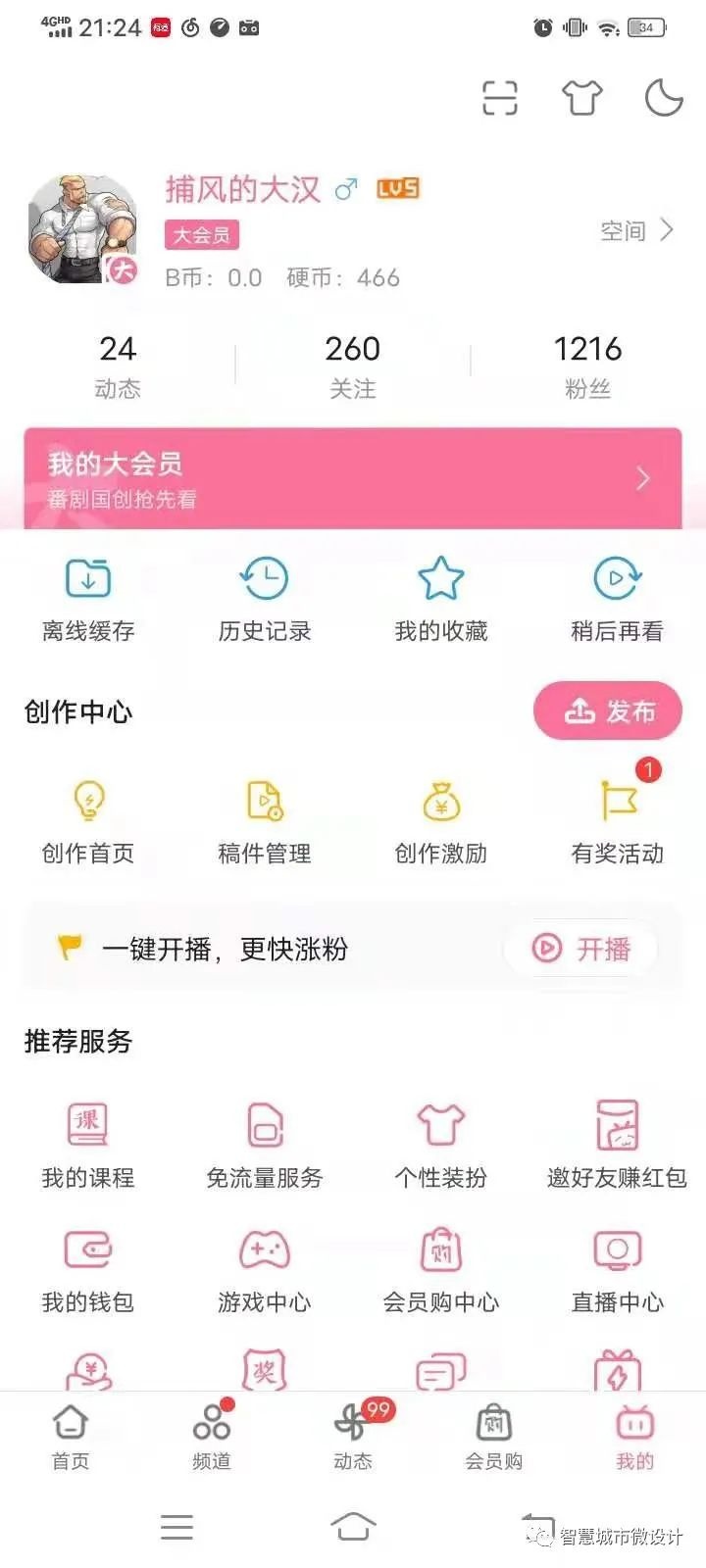Open the 离线缓存 (offline cache) icon

point(86,598)
